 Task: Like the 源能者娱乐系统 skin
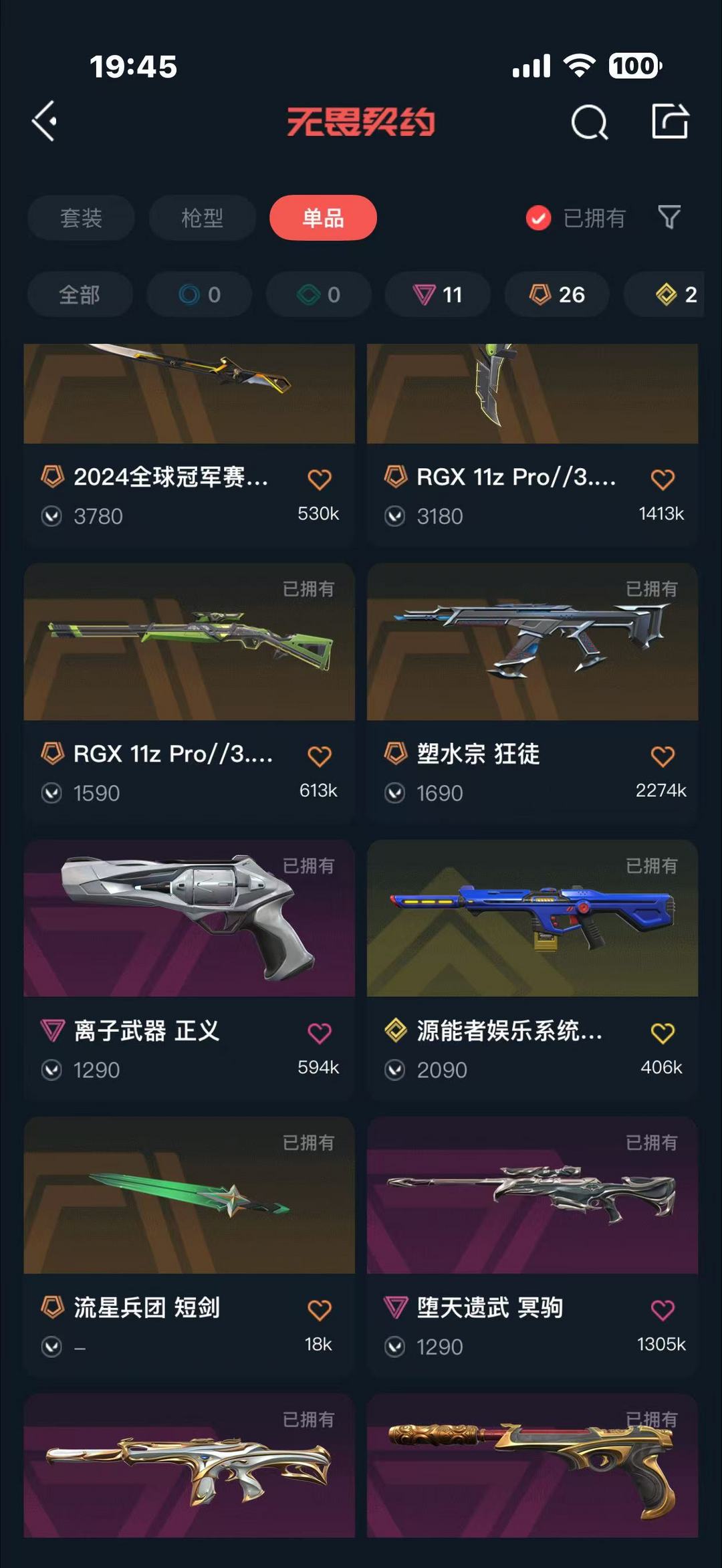coord(663,1033)
